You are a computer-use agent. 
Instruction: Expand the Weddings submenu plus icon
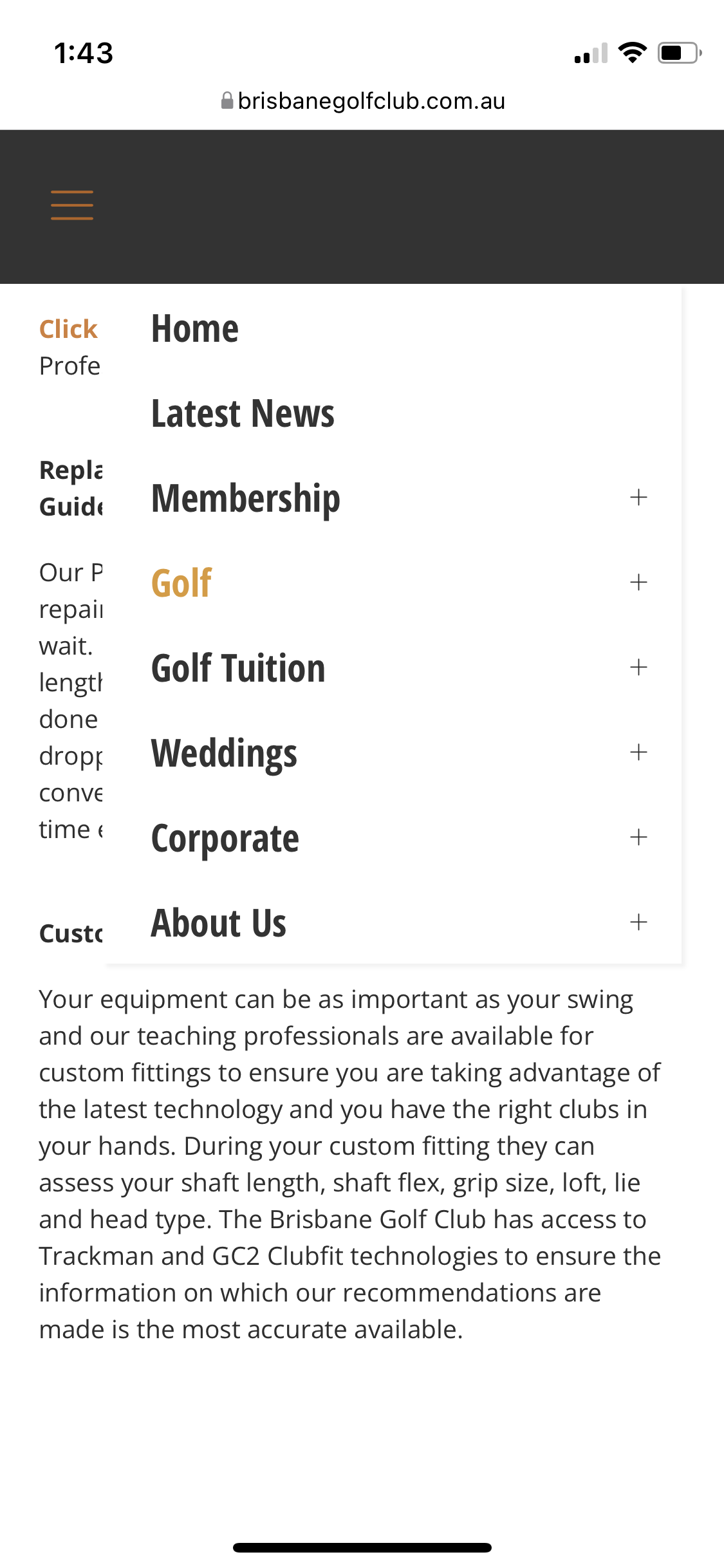[638, 752]
